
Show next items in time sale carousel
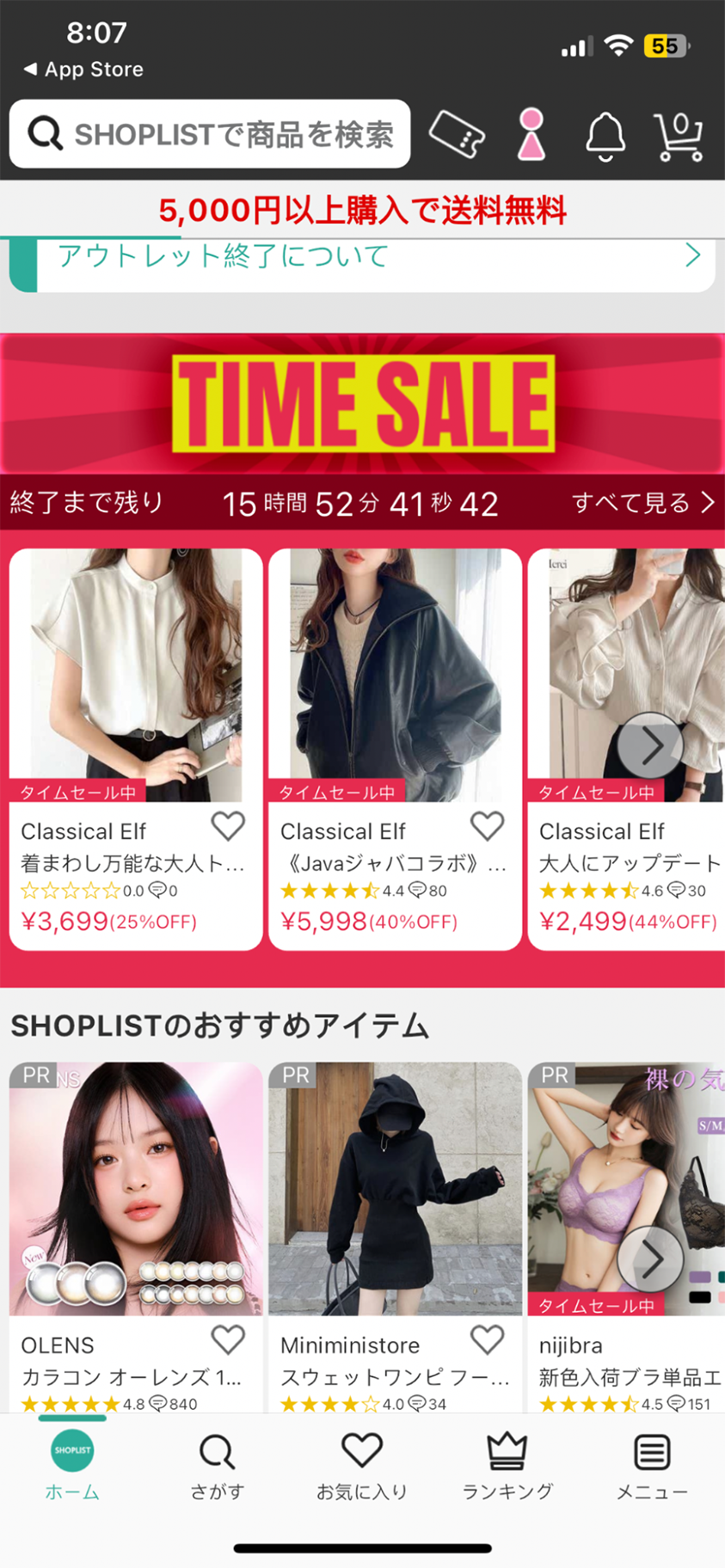(650, 745)
